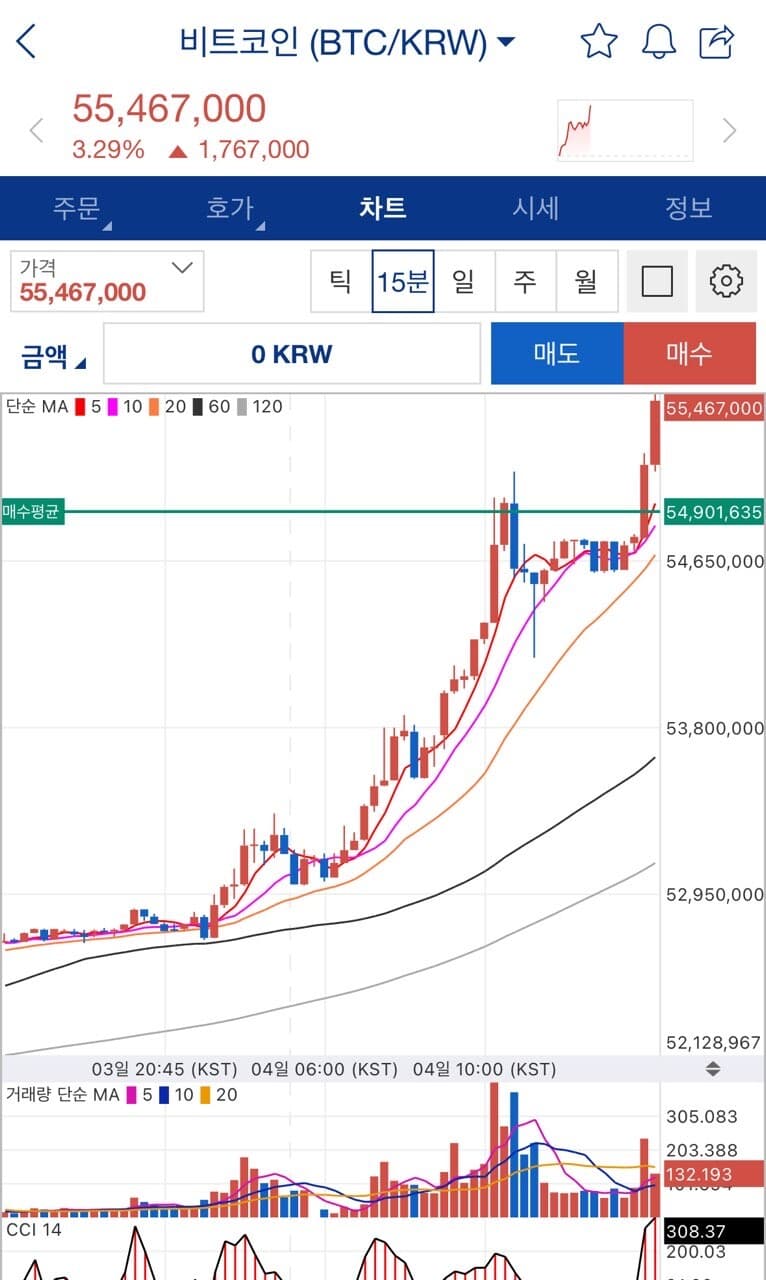Select the 월 monthly chart interval
The height and width of the screenshot is (1280, 766).
pos(586,281)
